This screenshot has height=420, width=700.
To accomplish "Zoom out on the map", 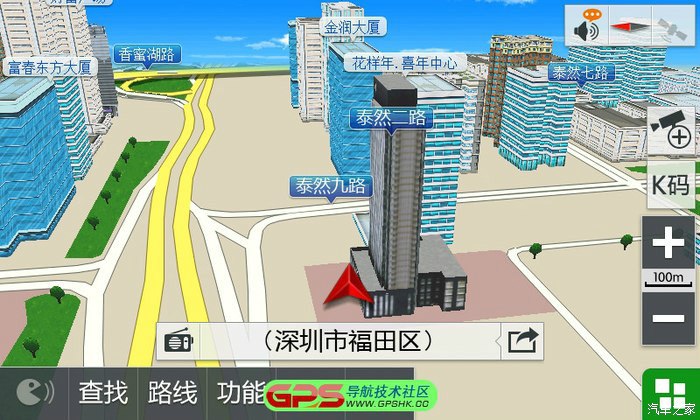I will coord(667,320).
